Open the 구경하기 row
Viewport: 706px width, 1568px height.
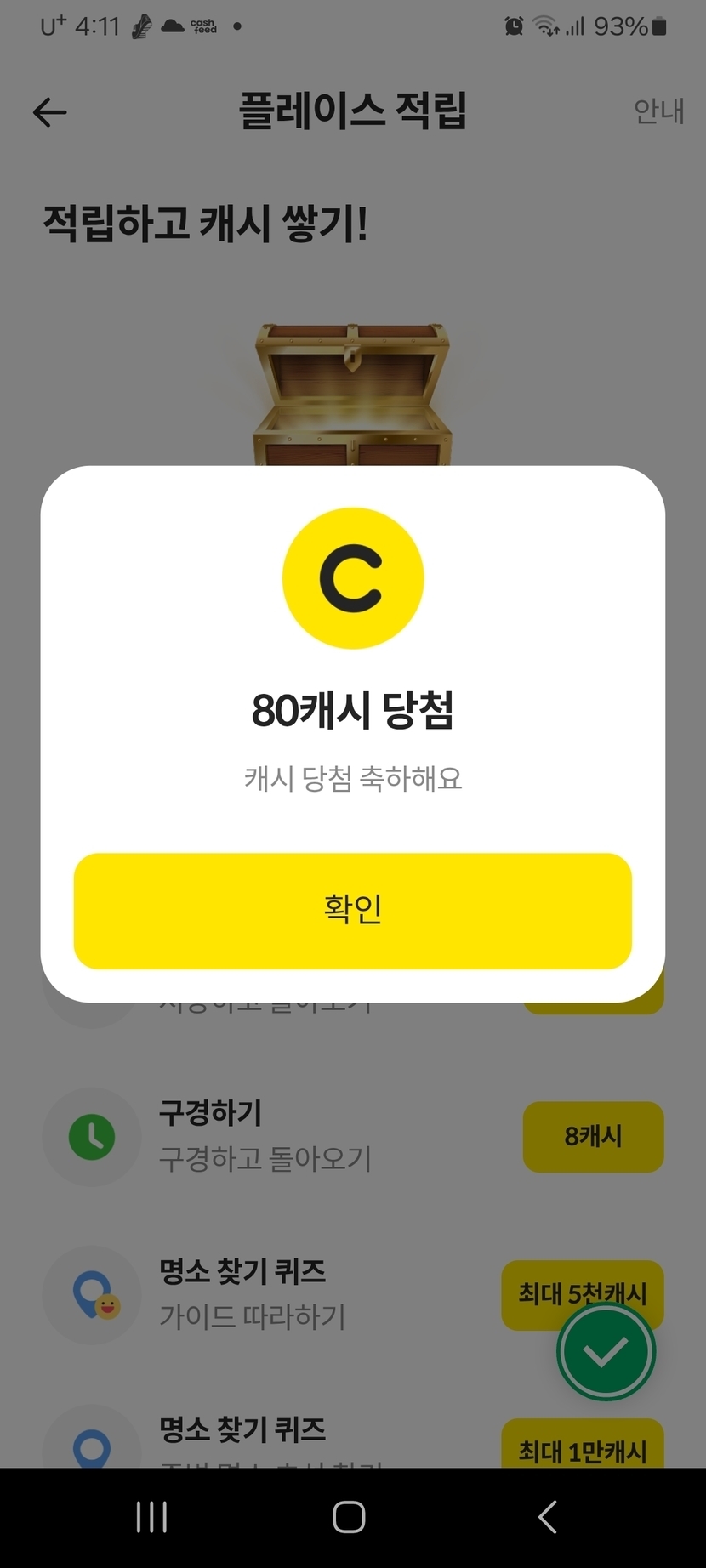352,1137
